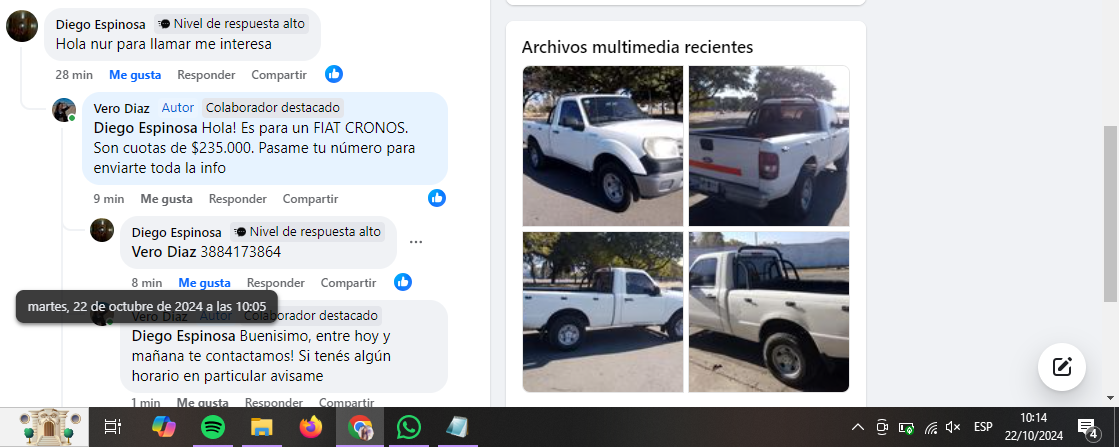This screenshot has width=1119, height=447.
Task: Open WhatsApp from the taskbar
Action: coord(408,427)
